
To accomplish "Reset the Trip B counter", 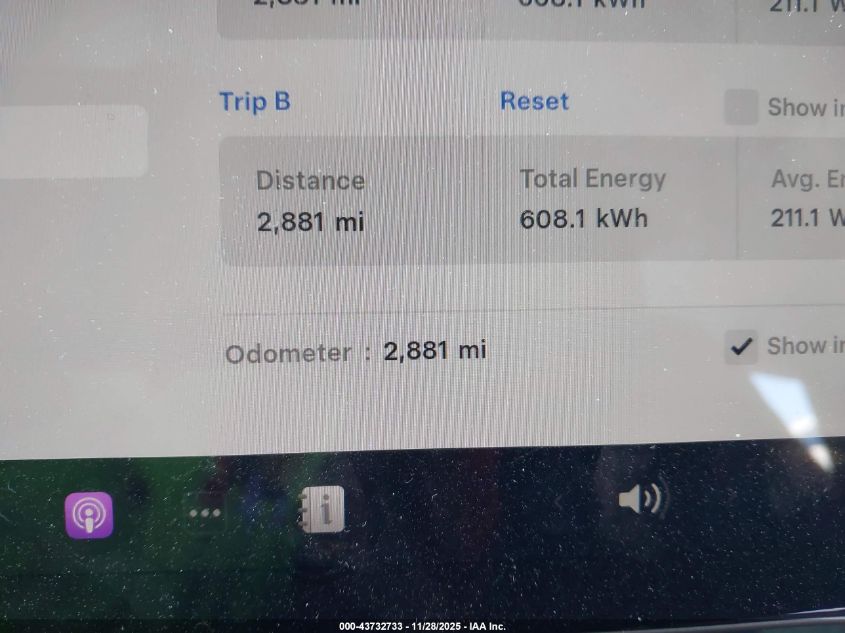I will click(534, 101).
